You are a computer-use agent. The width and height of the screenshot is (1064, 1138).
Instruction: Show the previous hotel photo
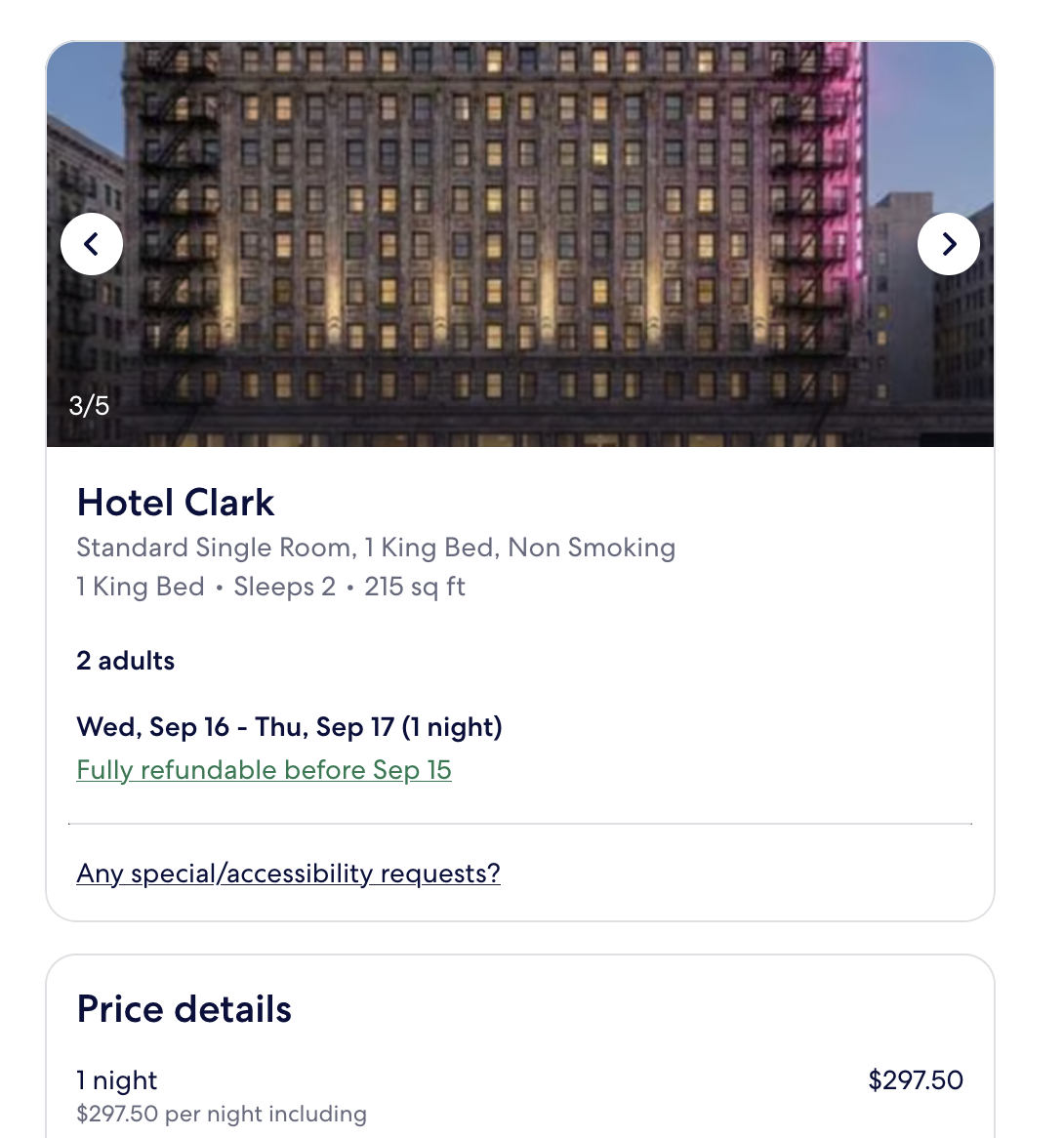point(92,244)
